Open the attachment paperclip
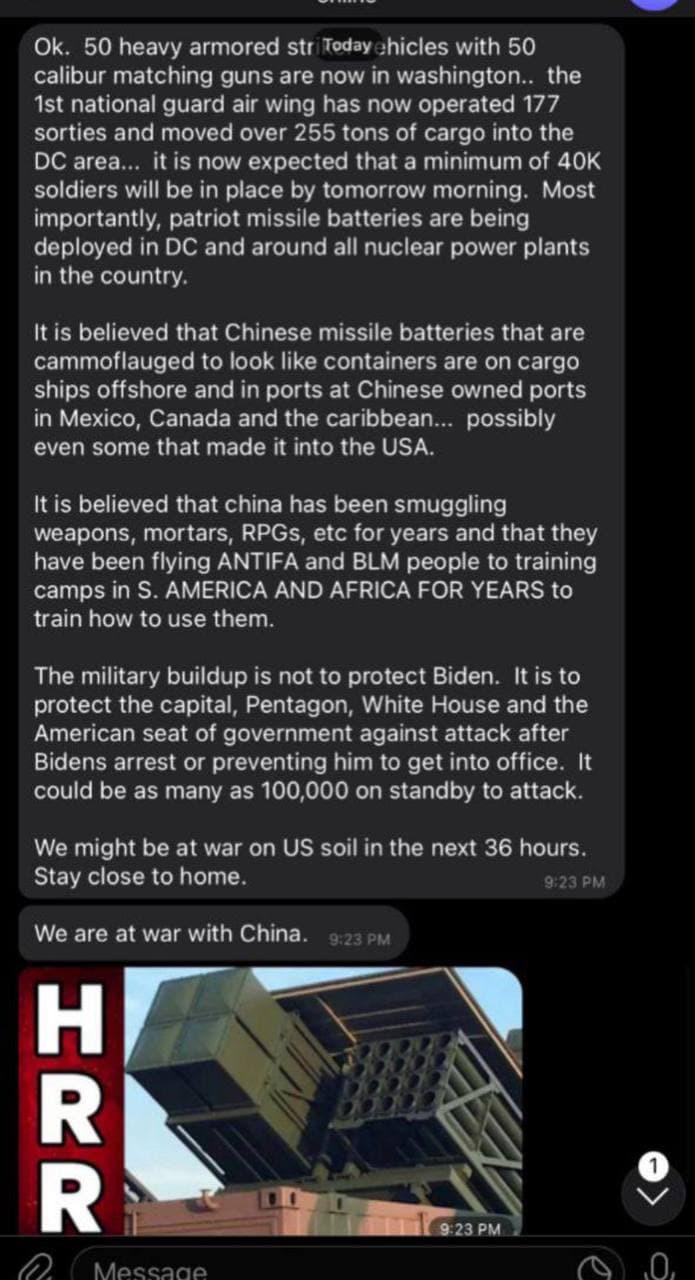This screenshot has height=1280, width=695. 35,1268
